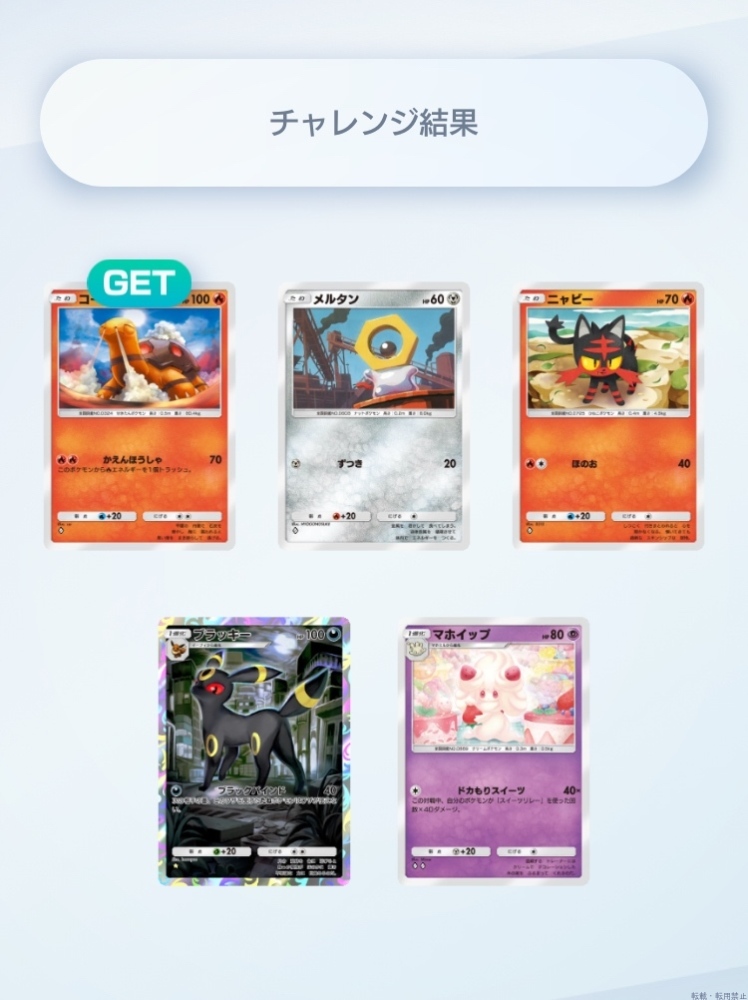This screenshot has height=1000, width=748.
Task: View the Litten (ニャビー) card
Action: tap(608, 415)
